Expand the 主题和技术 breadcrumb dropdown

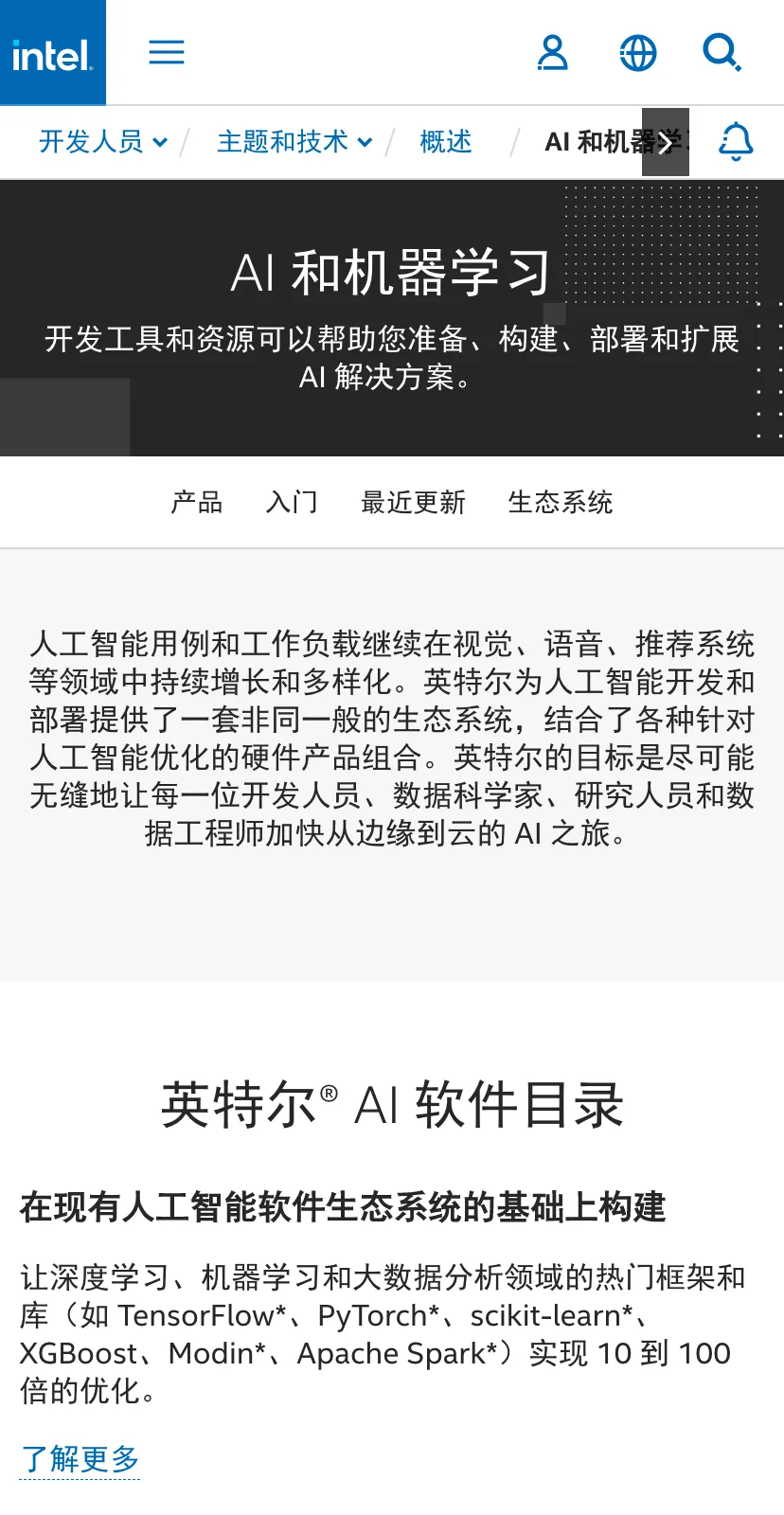pos(294,142)
